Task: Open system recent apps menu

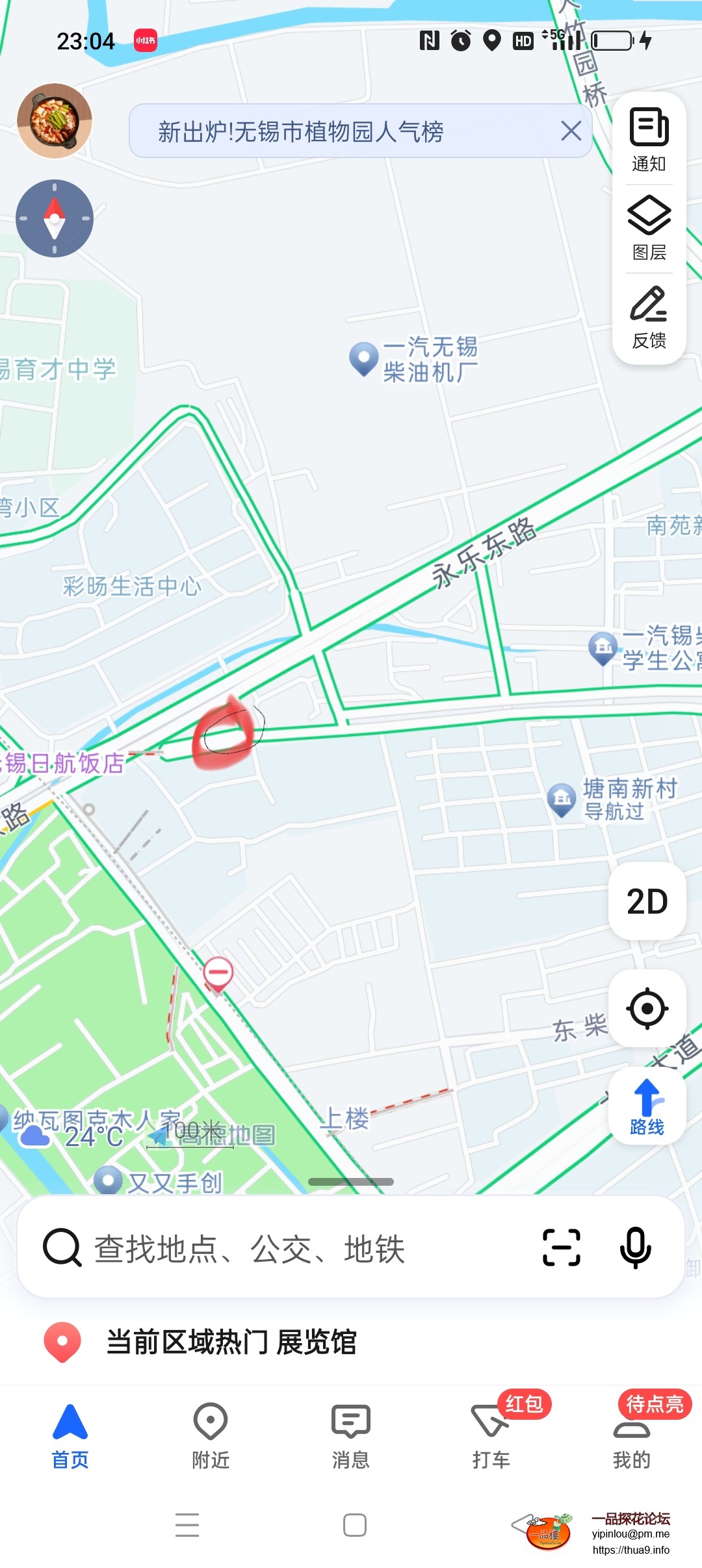Action: pyautogui.click(x=187, y=1525)
